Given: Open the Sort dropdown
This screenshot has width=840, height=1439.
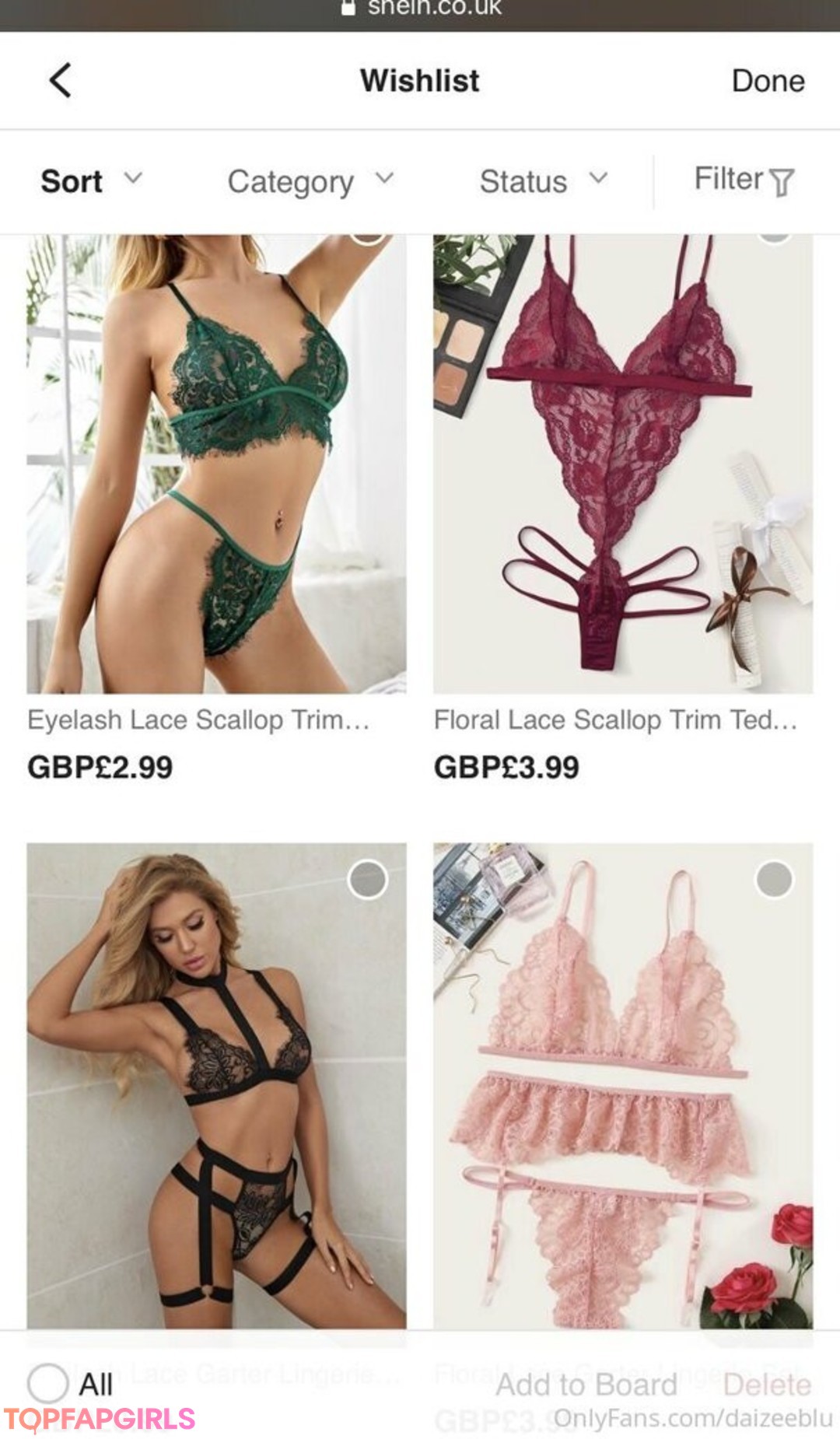Looking at the screenshot, I should tap(90, 181).
